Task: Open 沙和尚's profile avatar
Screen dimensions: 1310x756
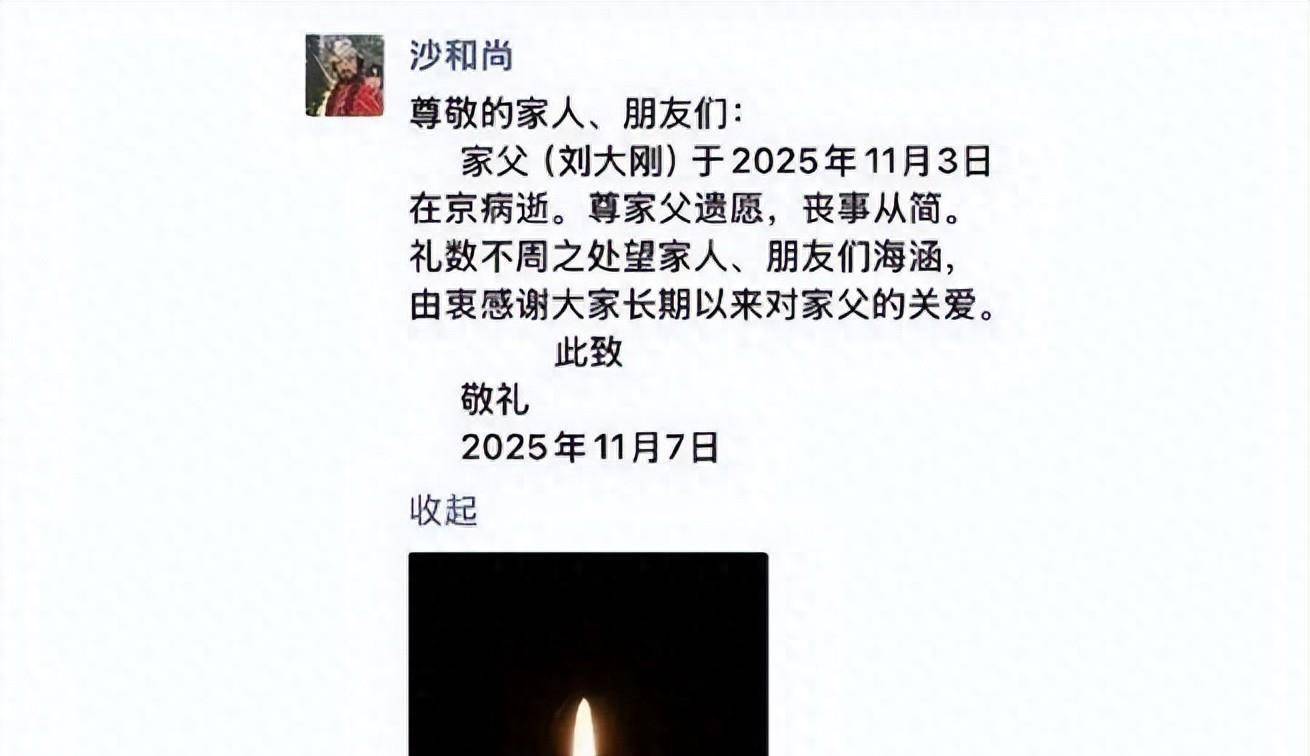Action: (345, 76)
